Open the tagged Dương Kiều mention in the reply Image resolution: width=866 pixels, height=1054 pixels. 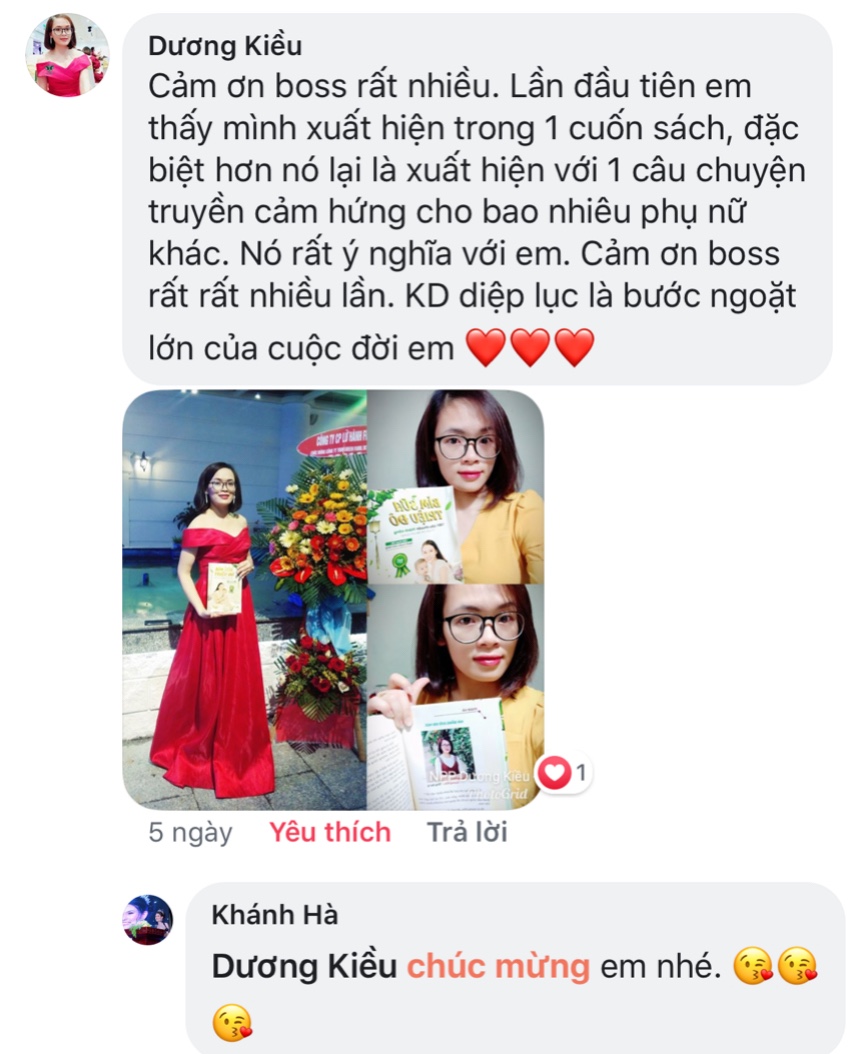tap(303, 966)
